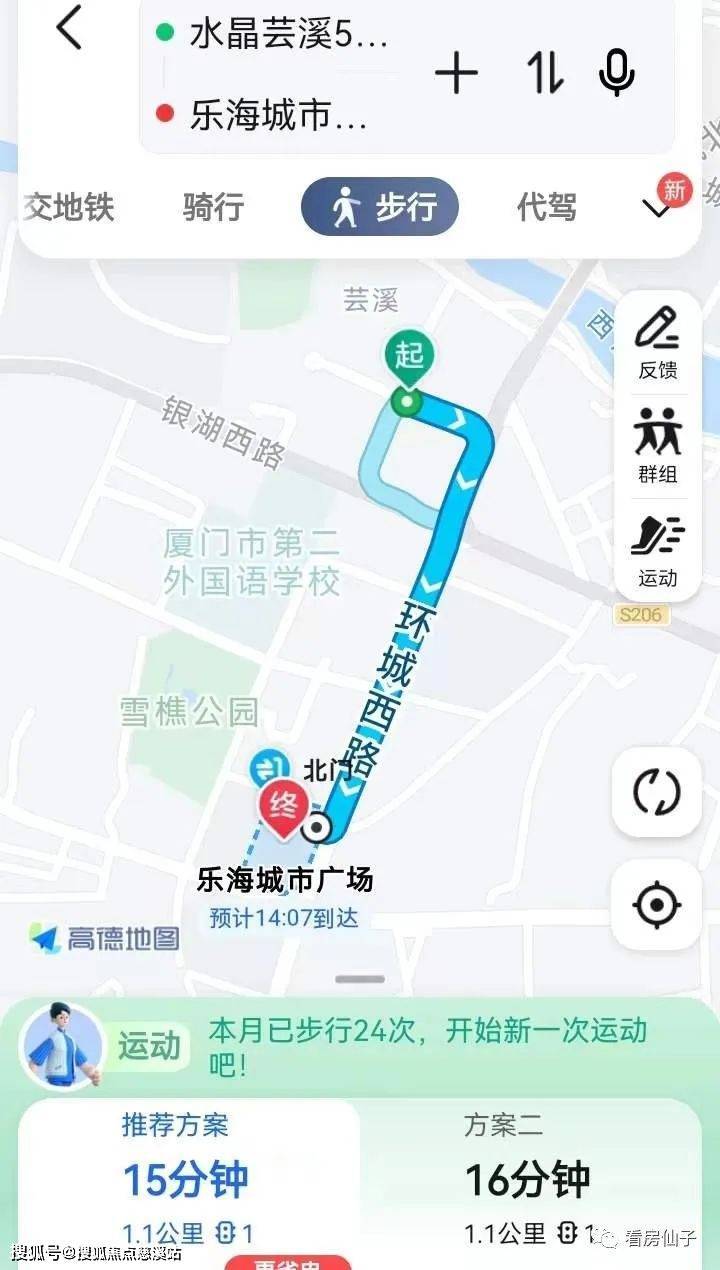Screen dimensions: 720x1270
Task: Activate voice input microphone
Action: point(616,74)
